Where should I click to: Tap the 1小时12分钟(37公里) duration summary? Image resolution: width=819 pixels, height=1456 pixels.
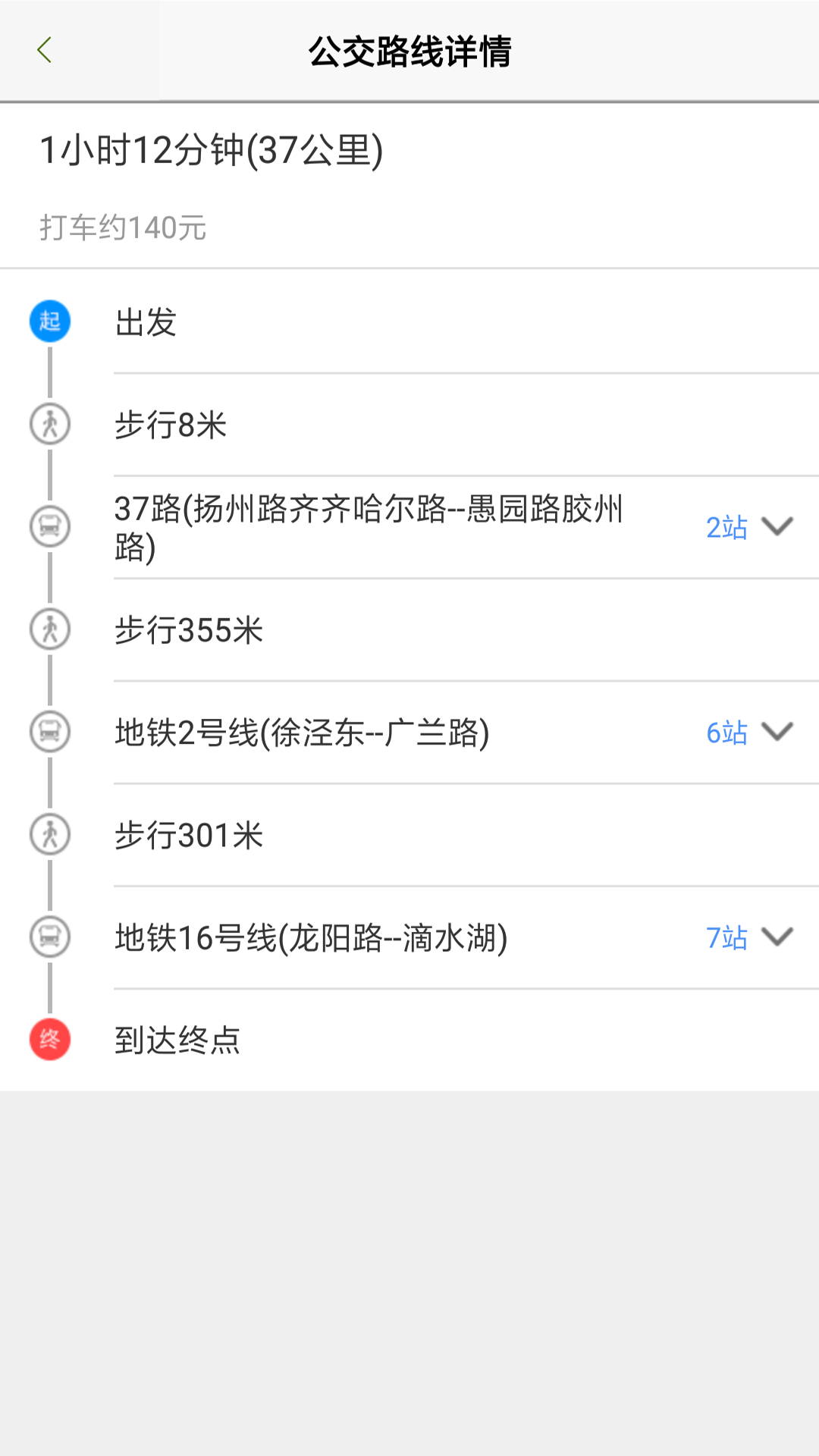click(211, 149)
